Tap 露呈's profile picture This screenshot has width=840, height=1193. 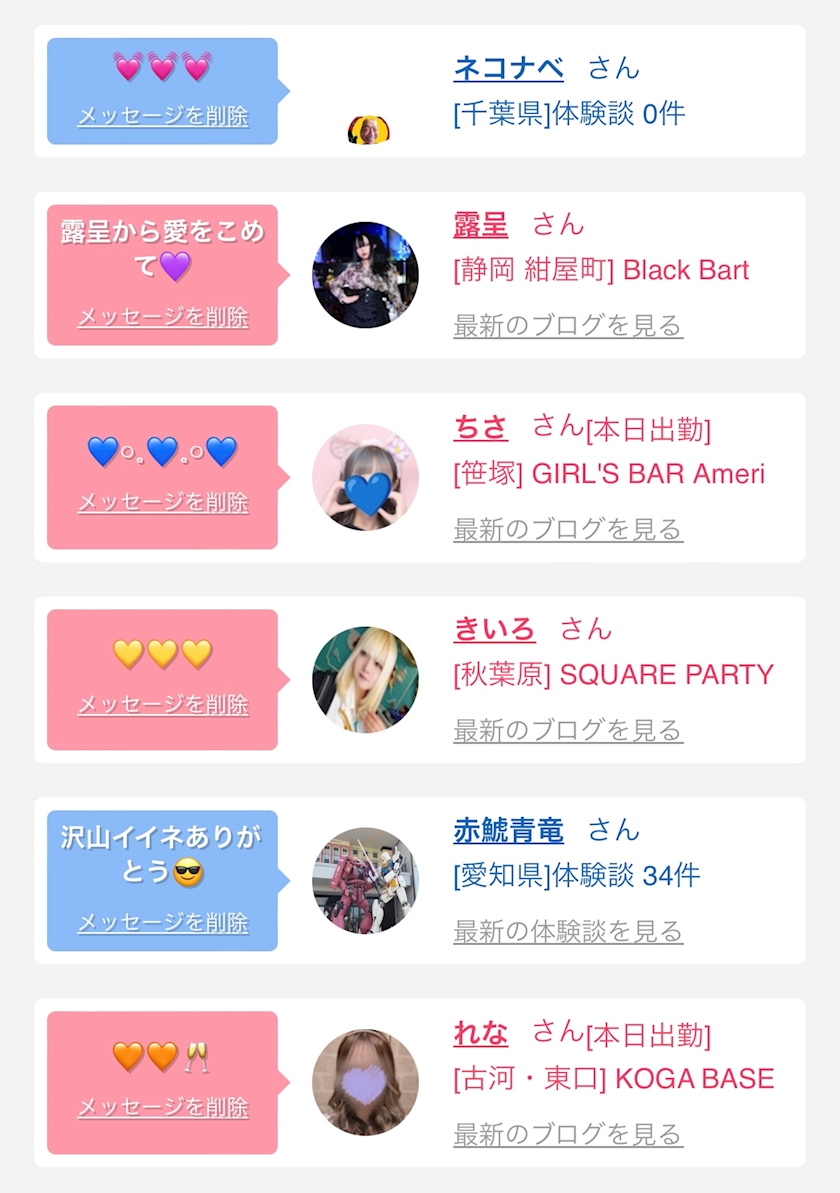click(x=365, y=275)
